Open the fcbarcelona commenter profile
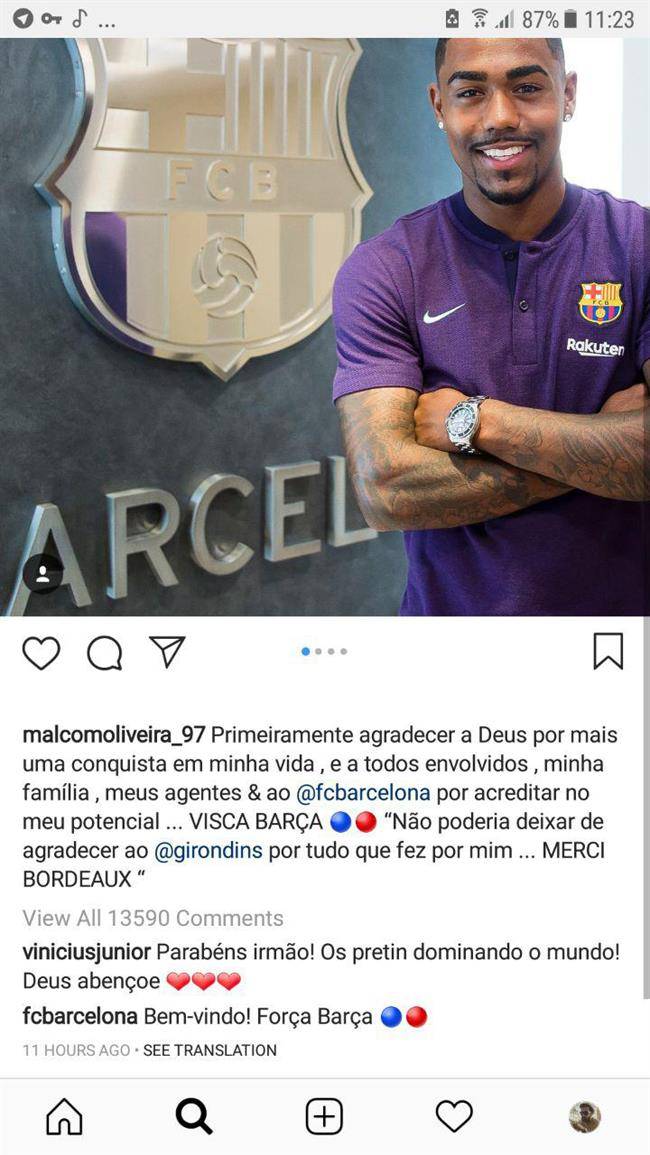Screen dimensions: 650x1155 [x=80, y=1017]
